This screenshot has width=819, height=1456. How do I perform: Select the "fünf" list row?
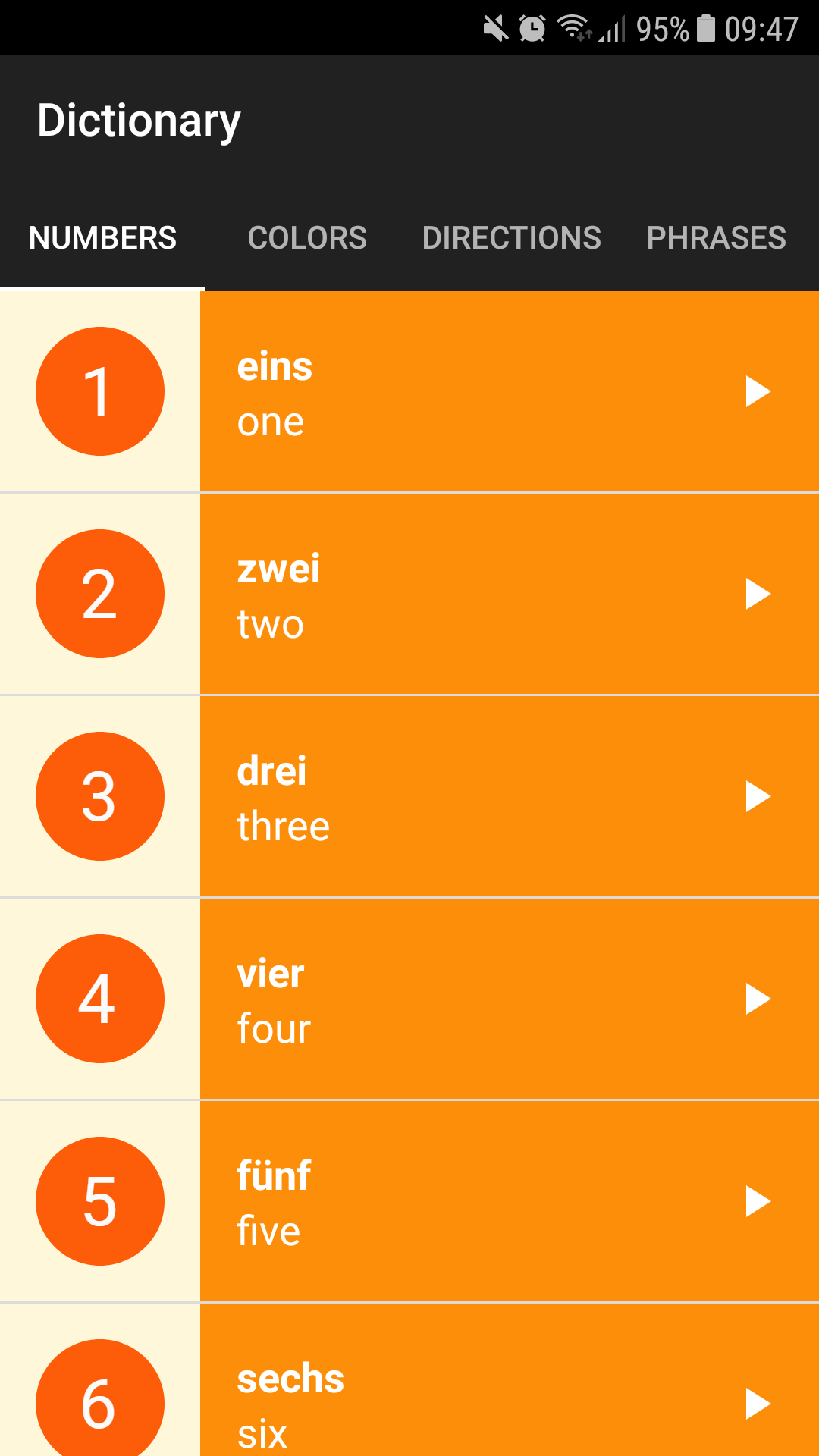point(455,1202)
